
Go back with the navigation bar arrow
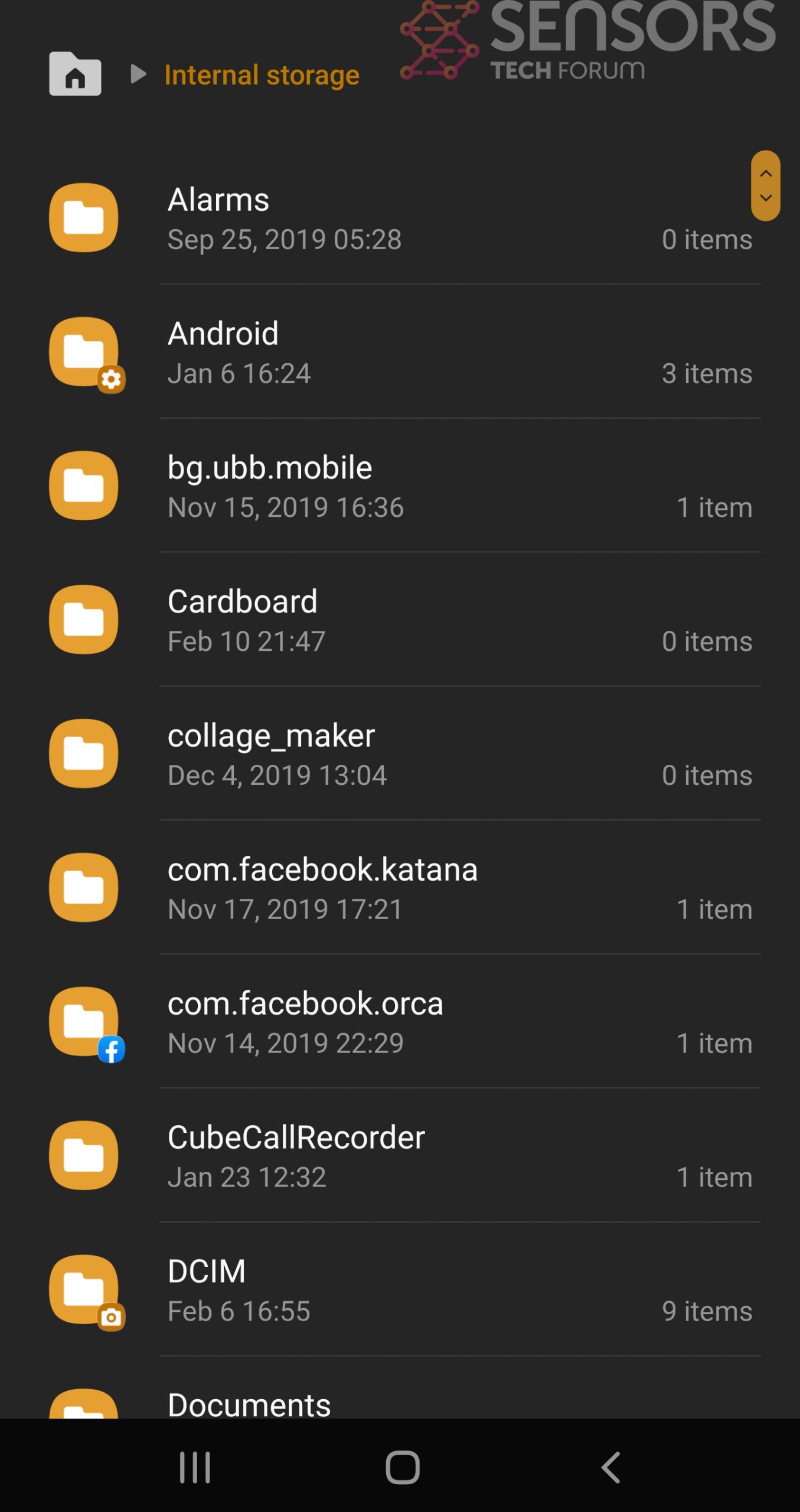click(610, 1467)
